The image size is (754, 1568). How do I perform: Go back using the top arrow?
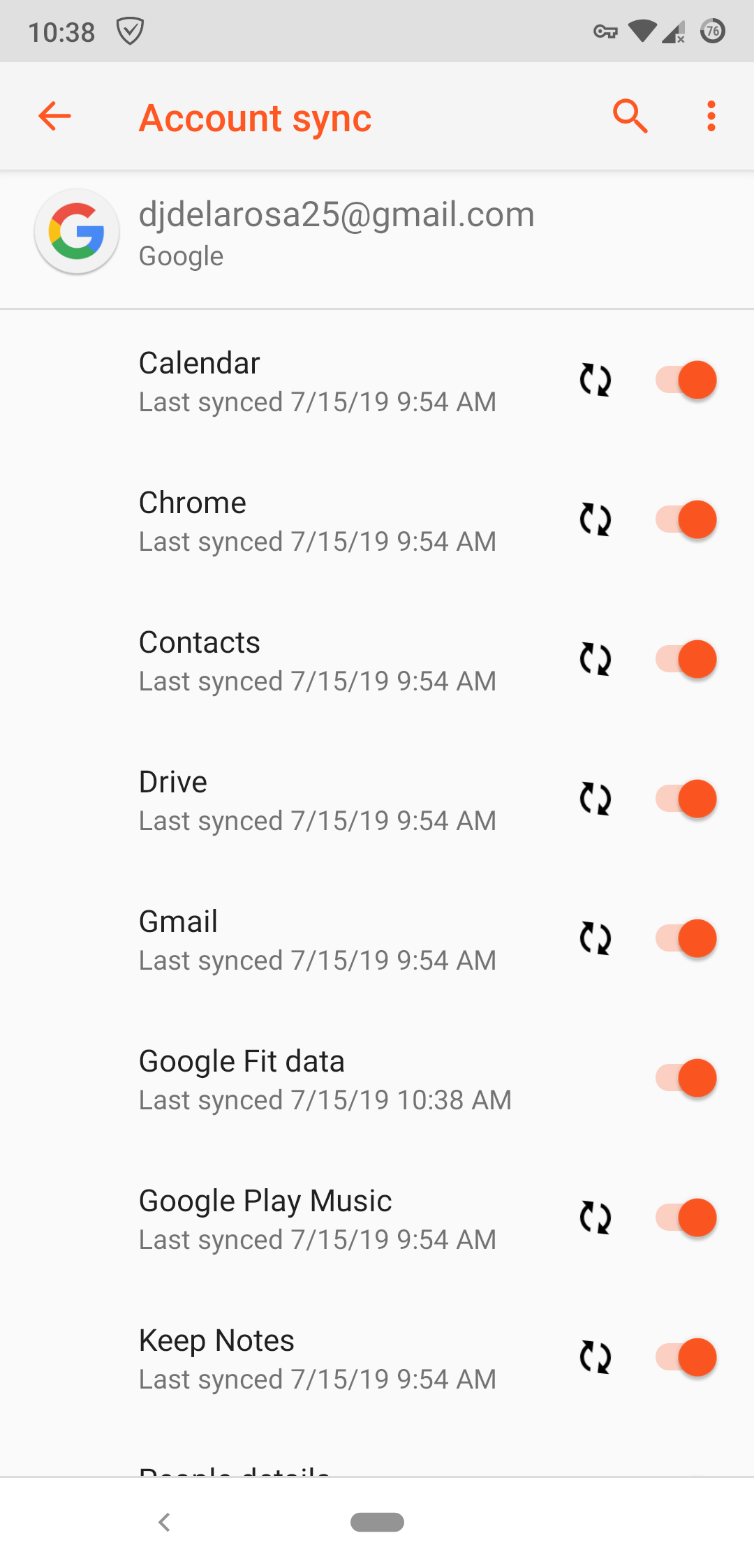pyautogui.click(x=54, y=117)
